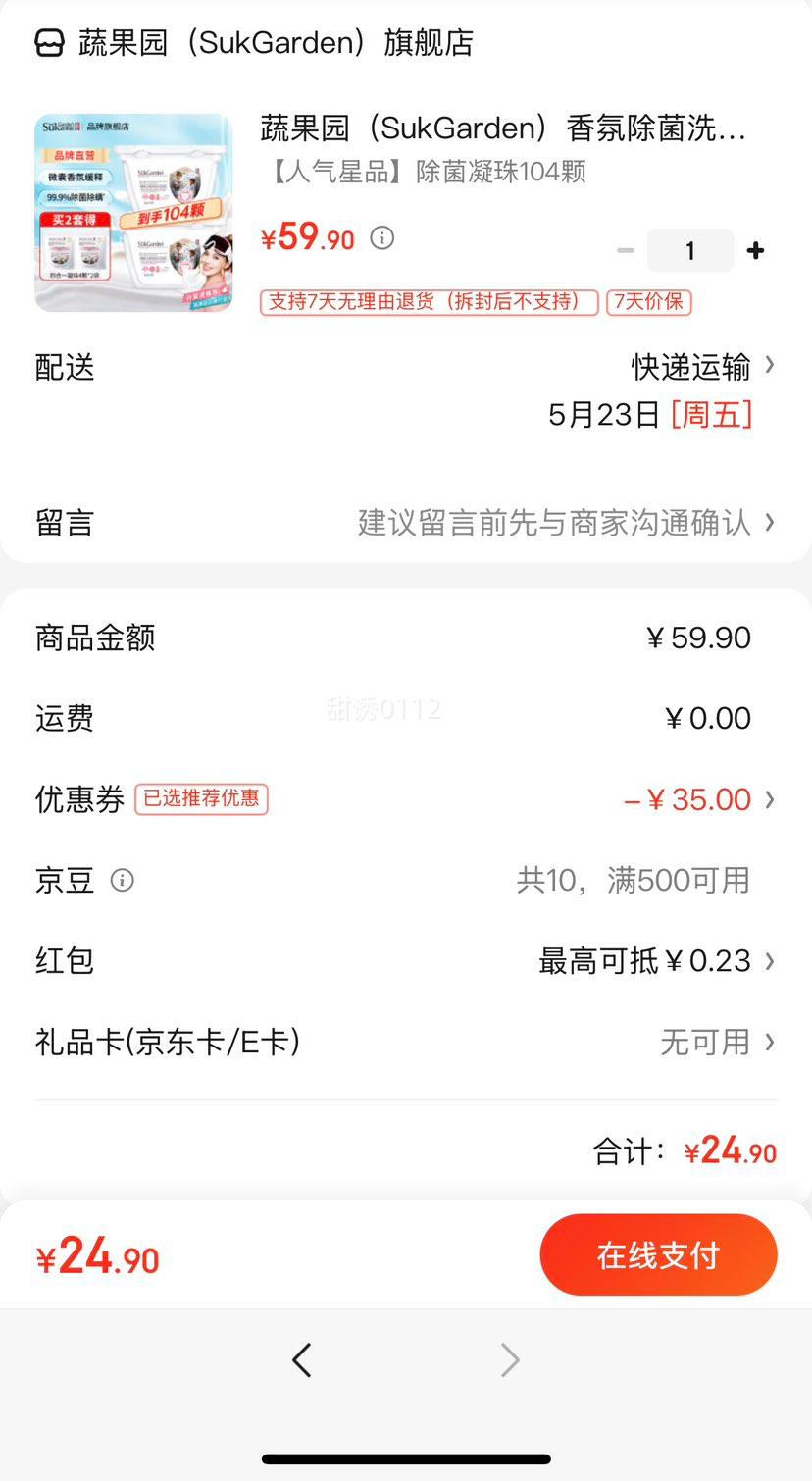This screenshot has width=812, height=1481.
Task: Open the SukGarden flagship store header
Action: click(254, 43)
